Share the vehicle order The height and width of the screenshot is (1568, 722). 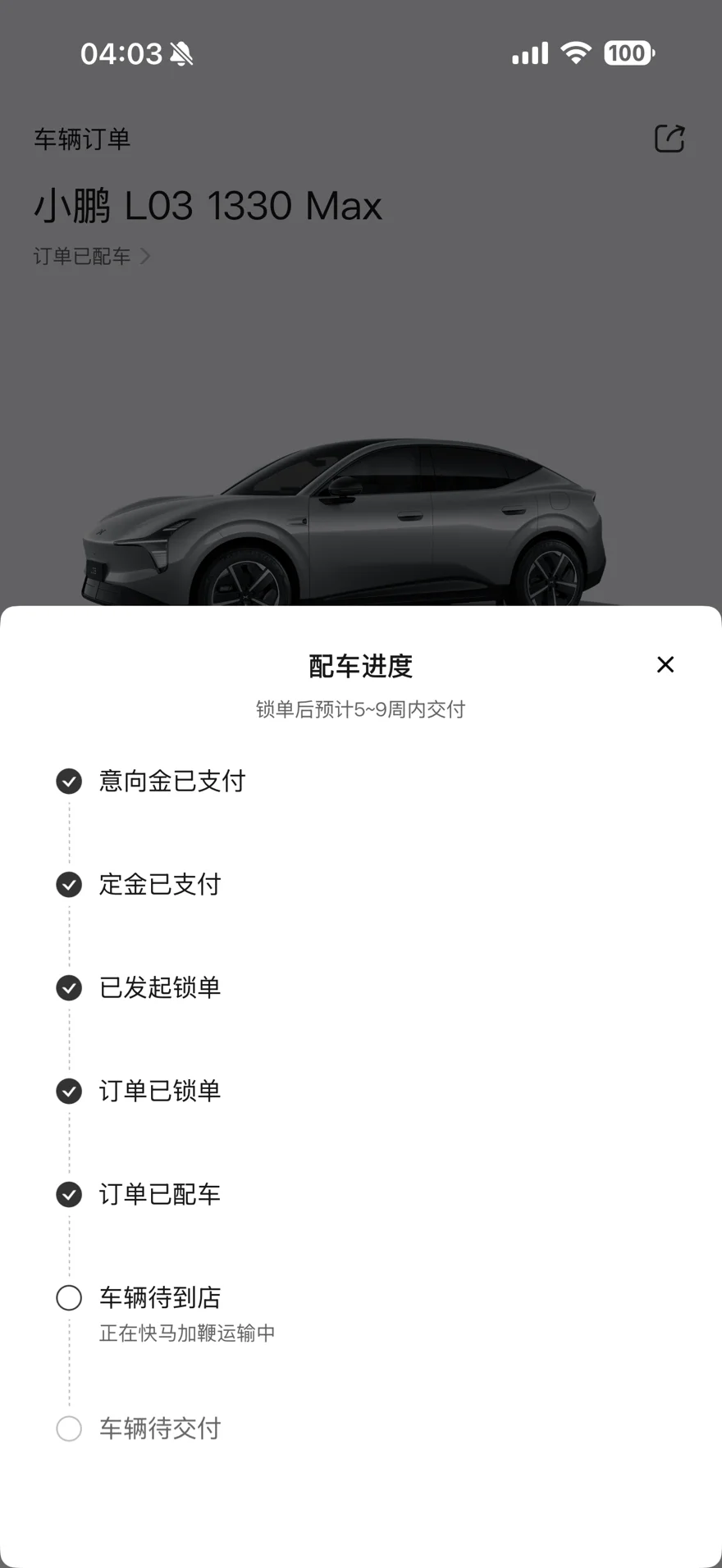click(669, 139)
